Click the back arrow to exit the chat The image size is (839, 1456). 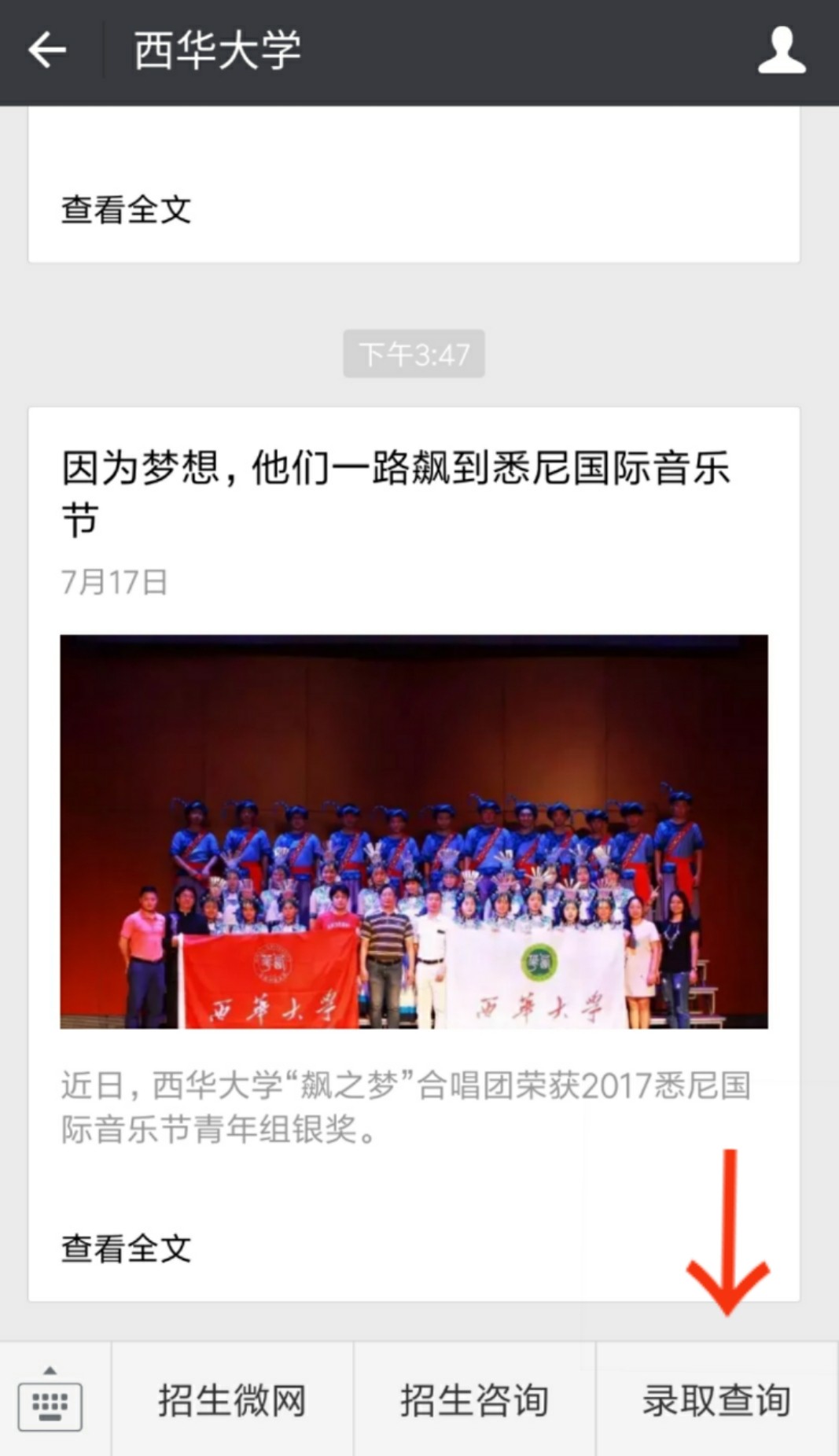[47, 50]
